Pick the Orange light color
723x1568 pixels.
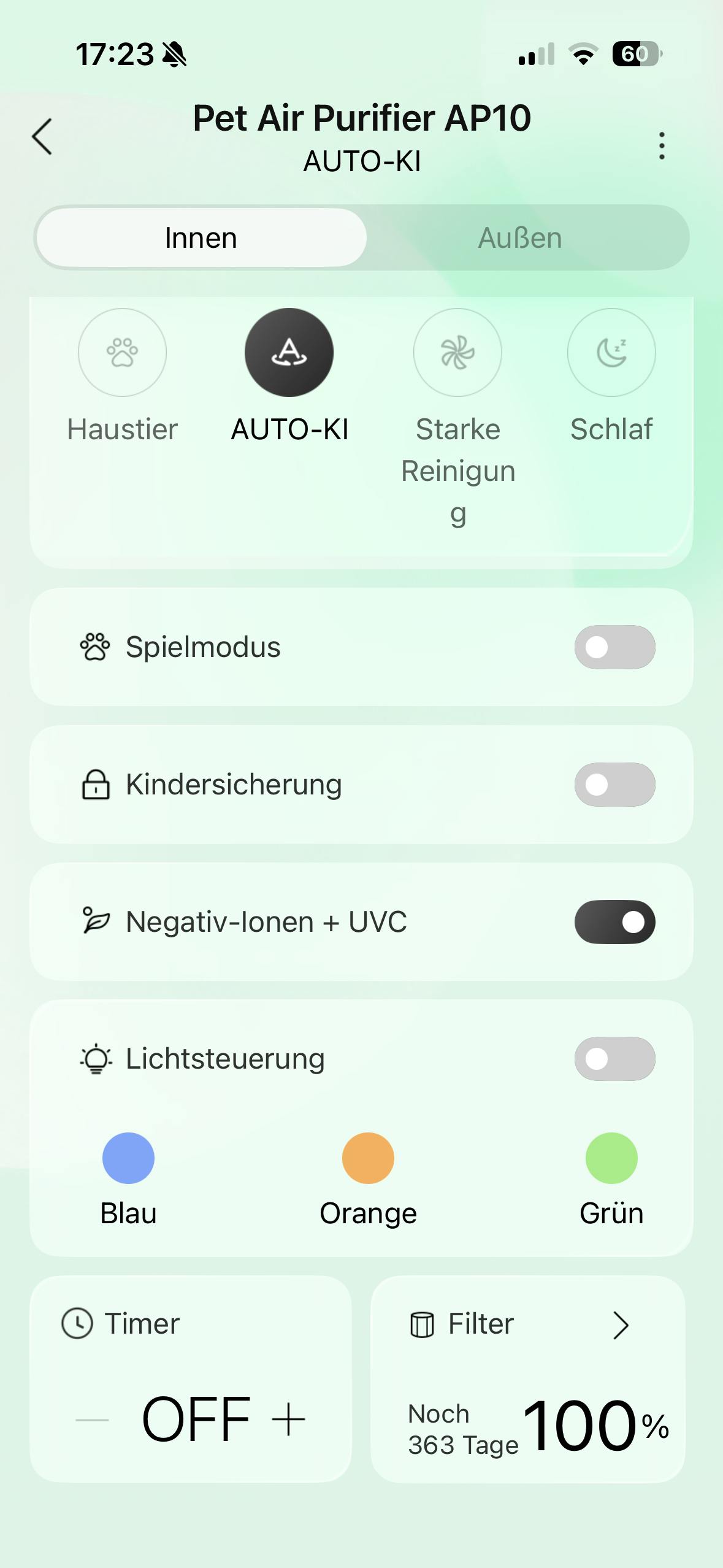[x=368, y=1158]
